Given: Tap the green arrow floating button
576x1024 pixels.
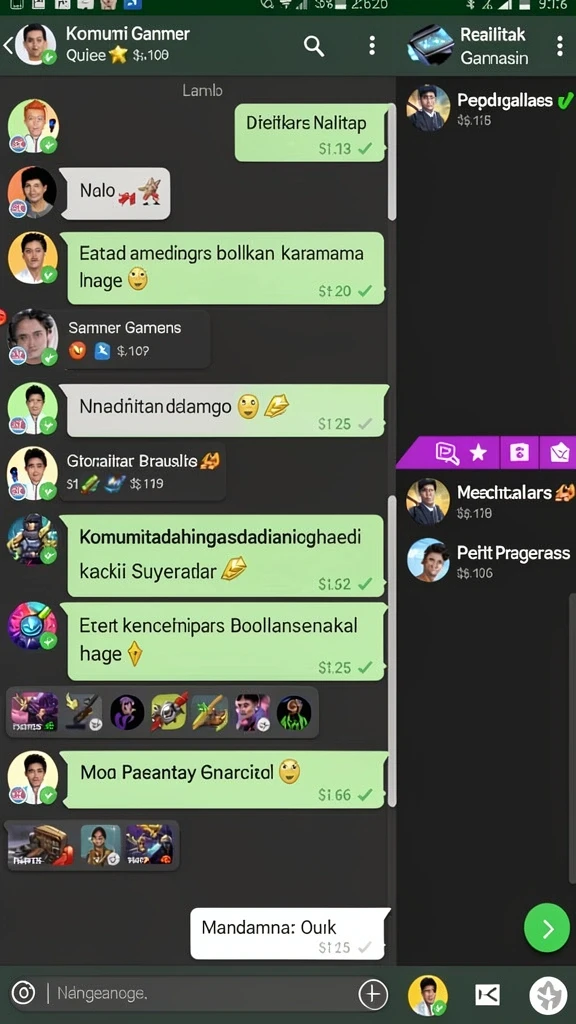Looking at the screenshot, I should pos(547,928).
